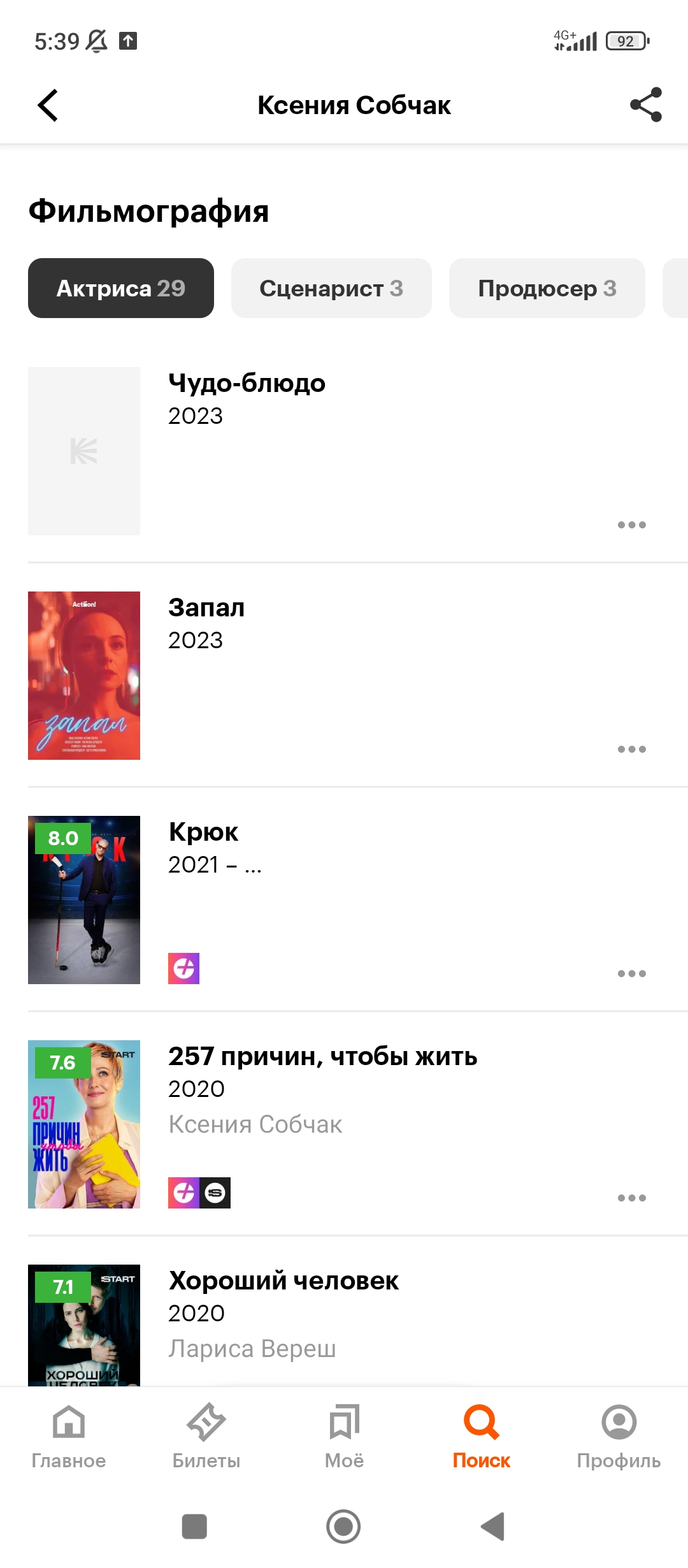Select the Поиск tab
688x1568 pixels.
click(482, 1434)
